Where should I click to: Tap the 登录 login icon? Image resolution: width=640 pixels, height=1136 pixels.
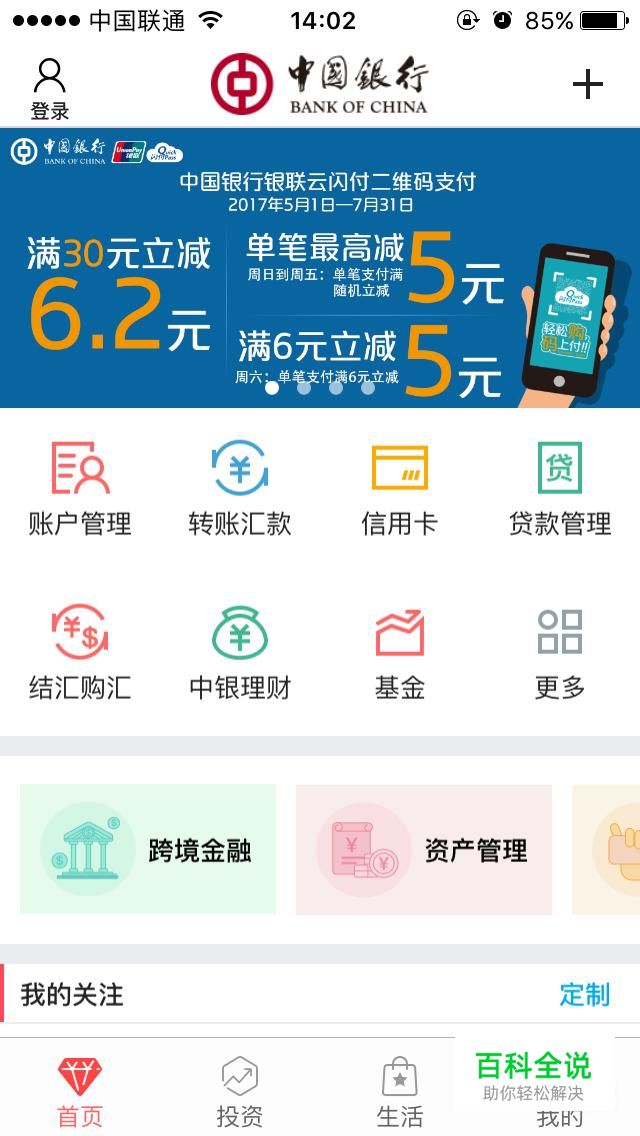pos(49,88)
